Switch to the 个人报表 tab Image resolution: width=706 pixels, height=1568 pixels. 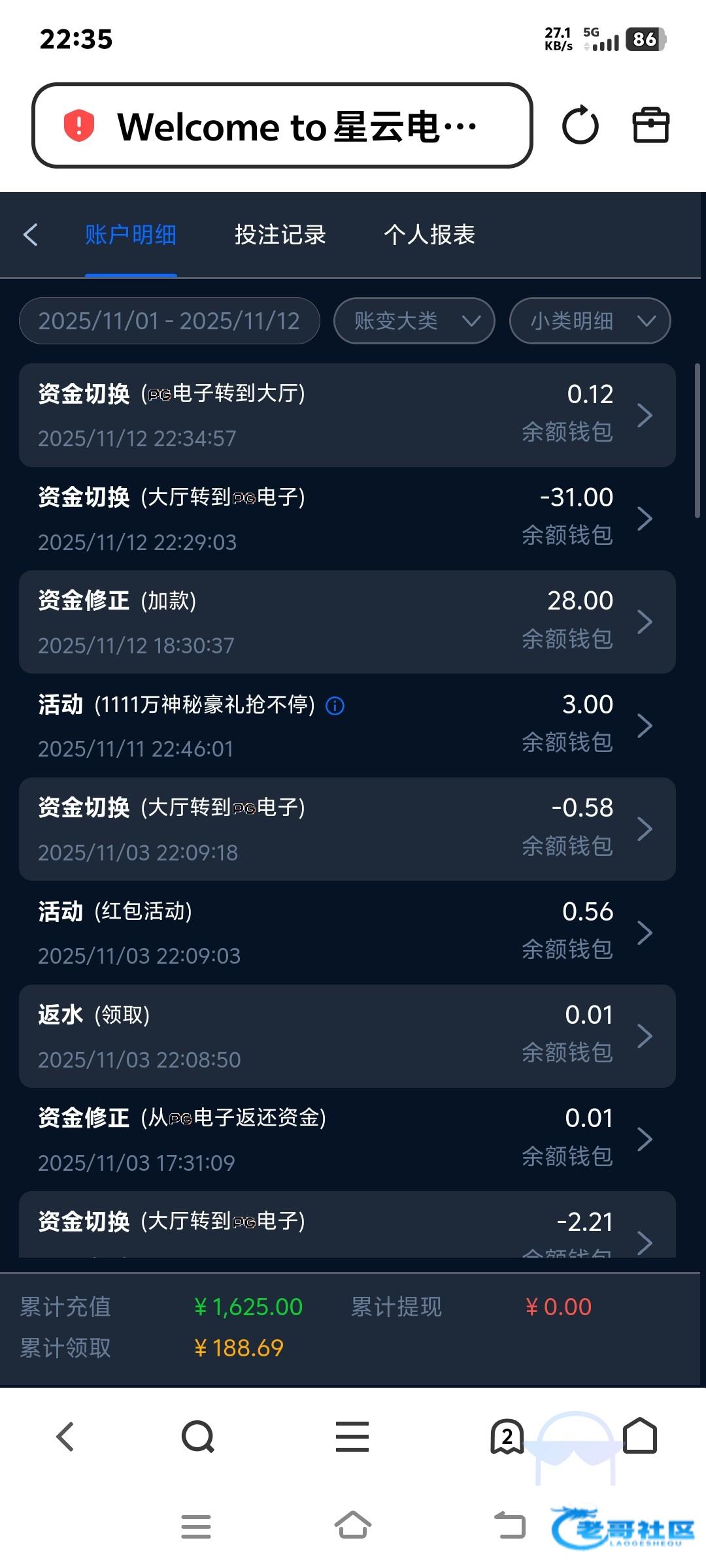pyautogui.click(x=429, y=235)
